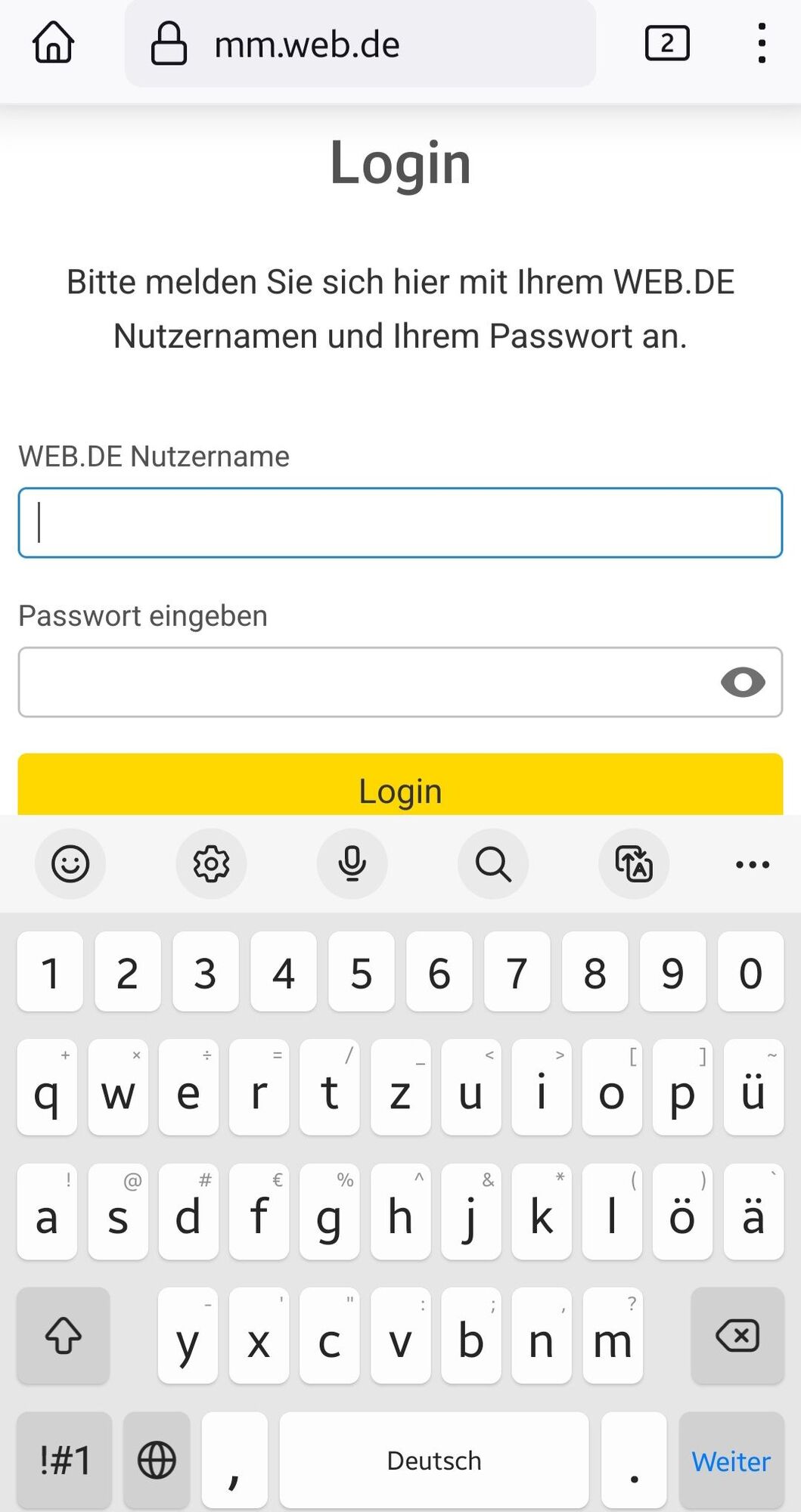Expand more keyboard toolbar options

coord(753,863)
